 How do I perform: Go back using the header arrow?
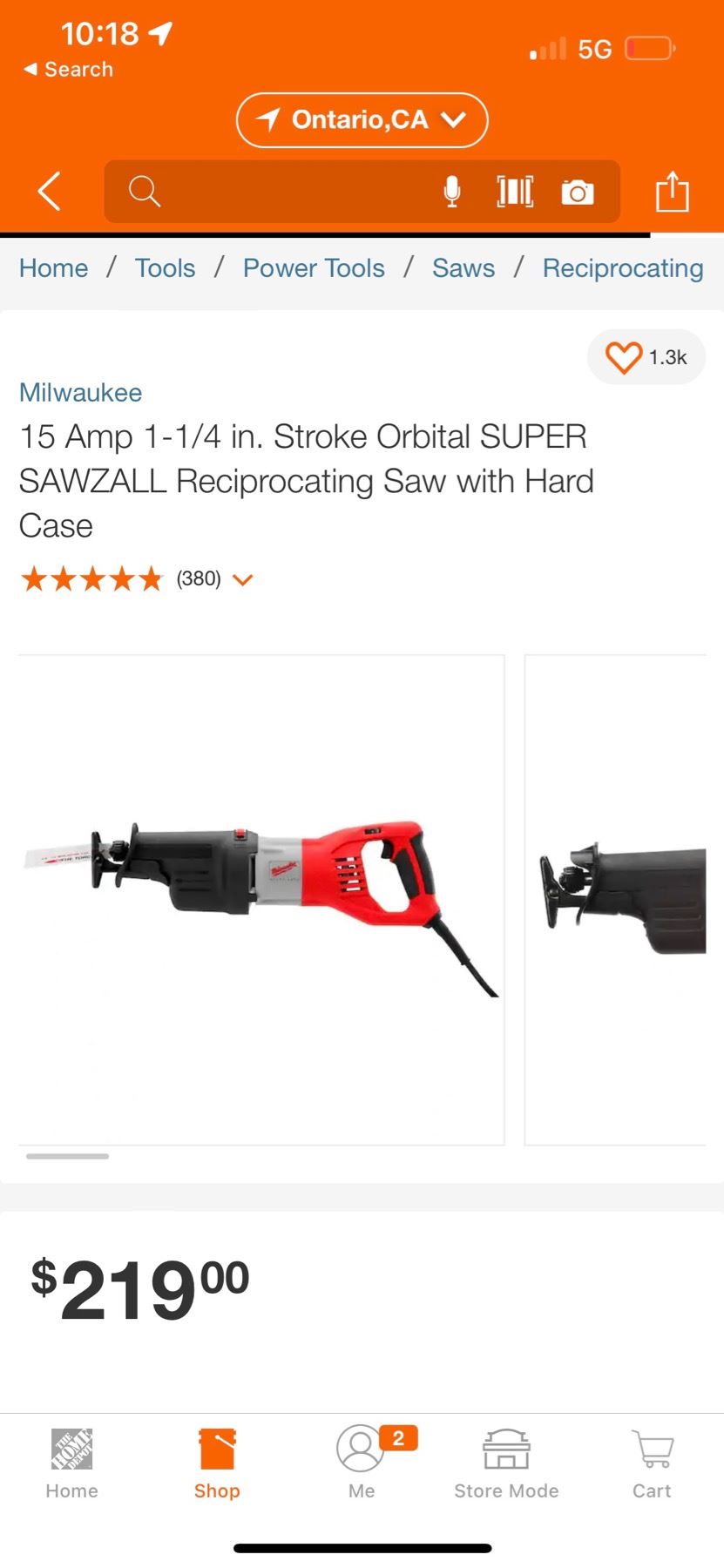[x=50, y=191]
